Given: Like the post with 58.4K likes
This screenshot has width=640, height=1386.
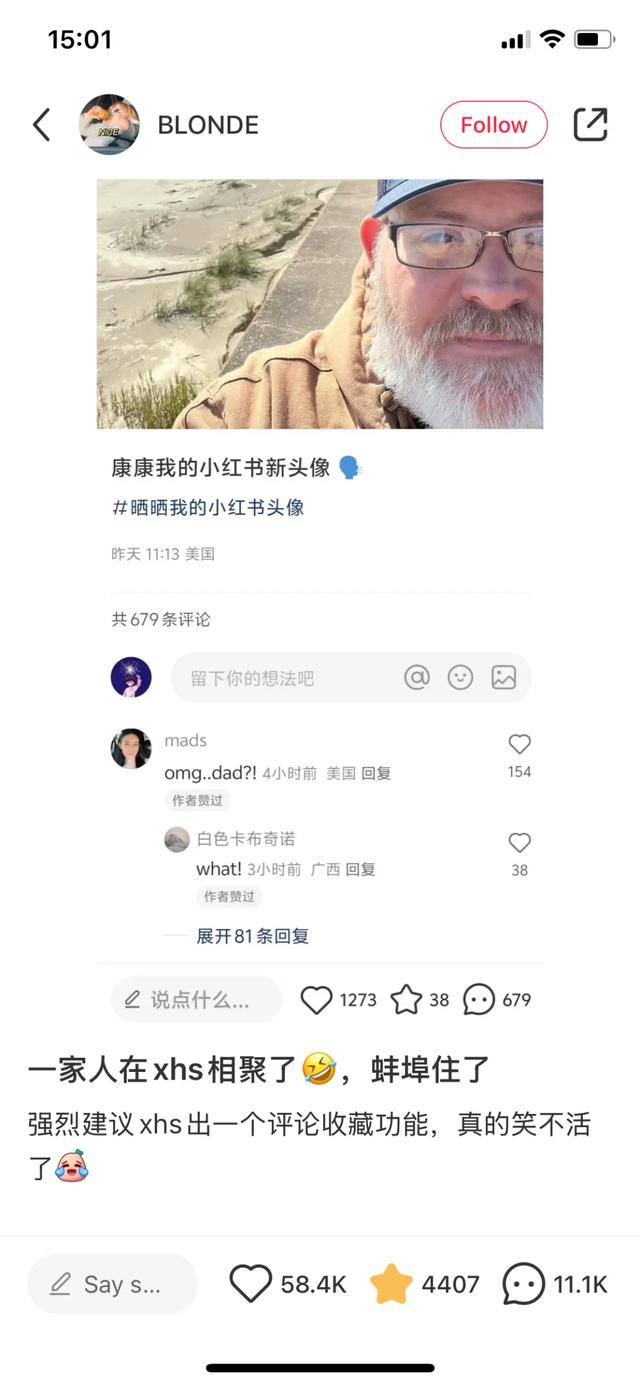Looking at the screenshot, I should point(251,1284).
